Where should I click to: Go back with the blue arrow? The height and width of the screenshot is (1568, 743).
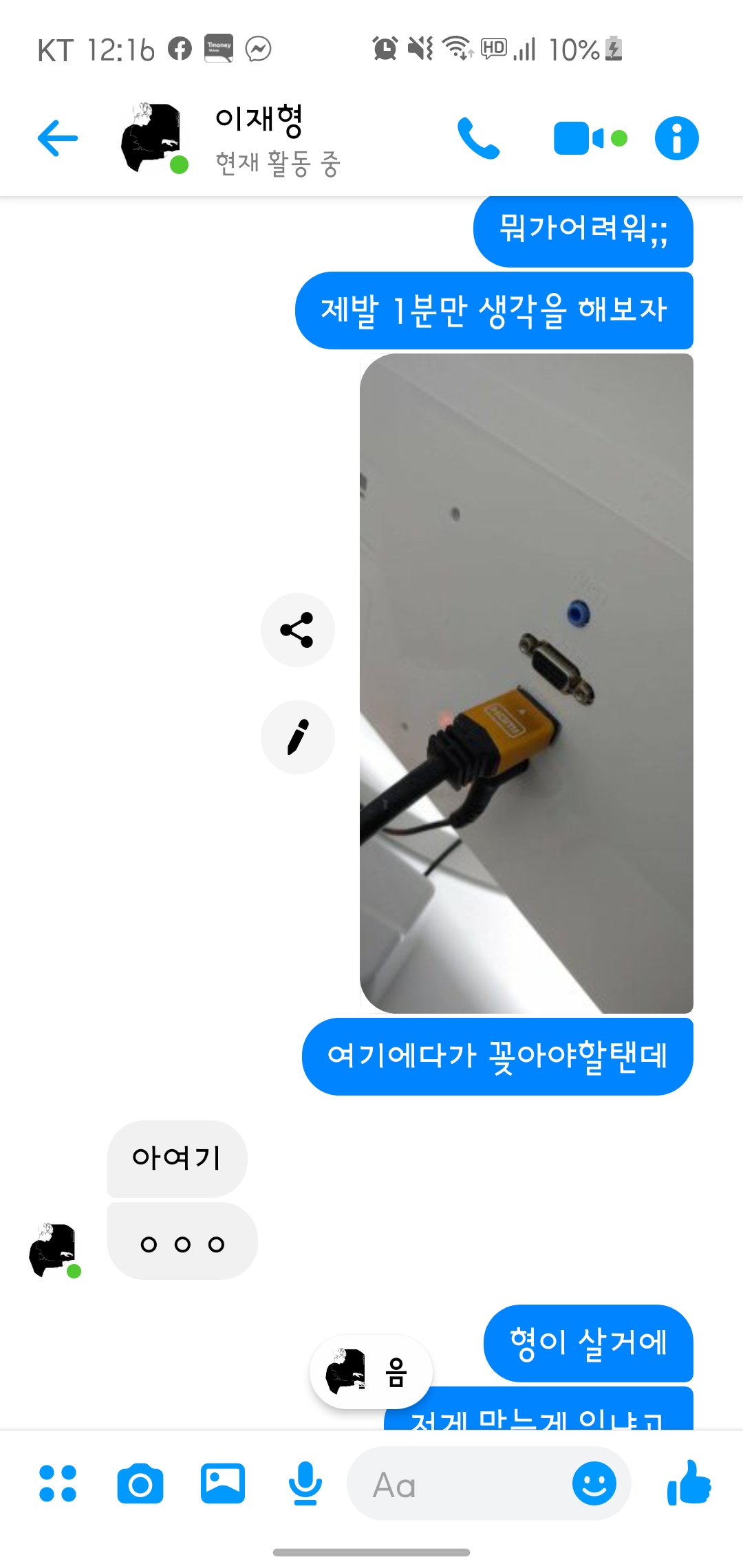pos(58,138)
